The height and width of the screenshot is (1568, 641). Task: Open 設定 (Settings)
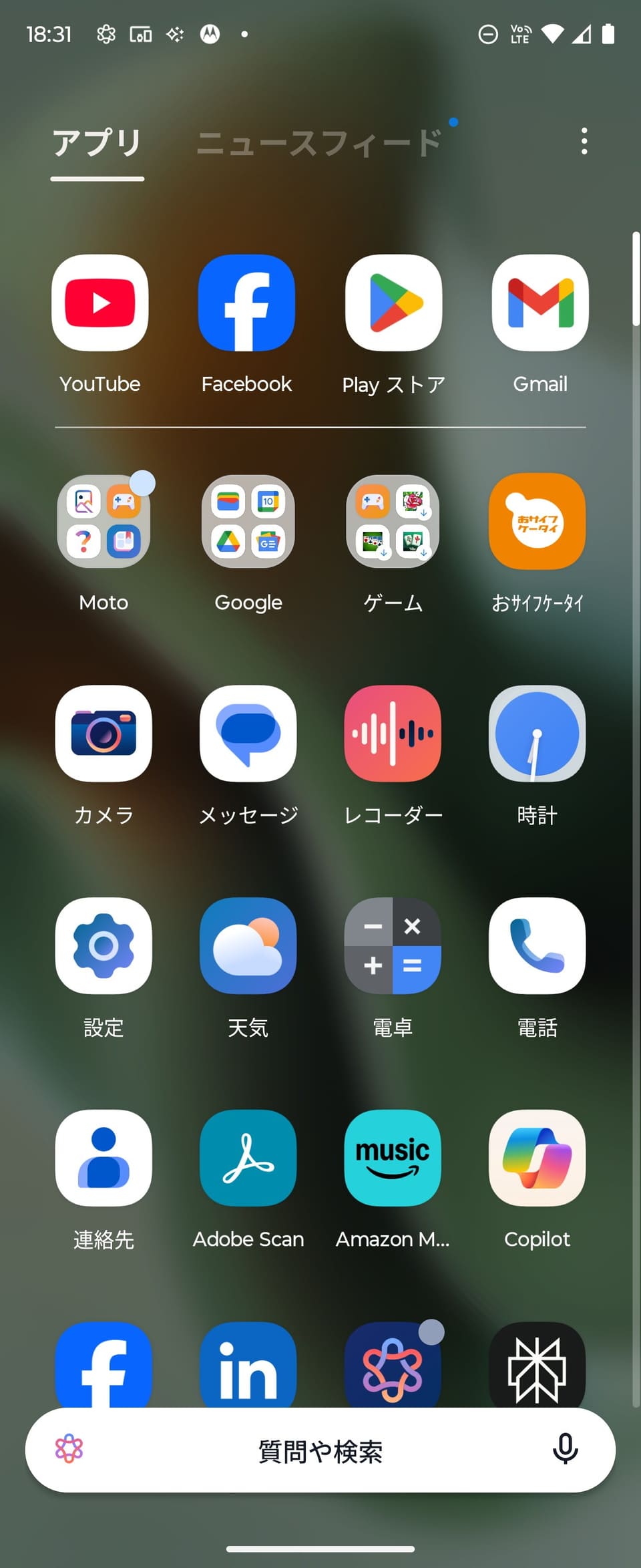click(x=103, y=946)
